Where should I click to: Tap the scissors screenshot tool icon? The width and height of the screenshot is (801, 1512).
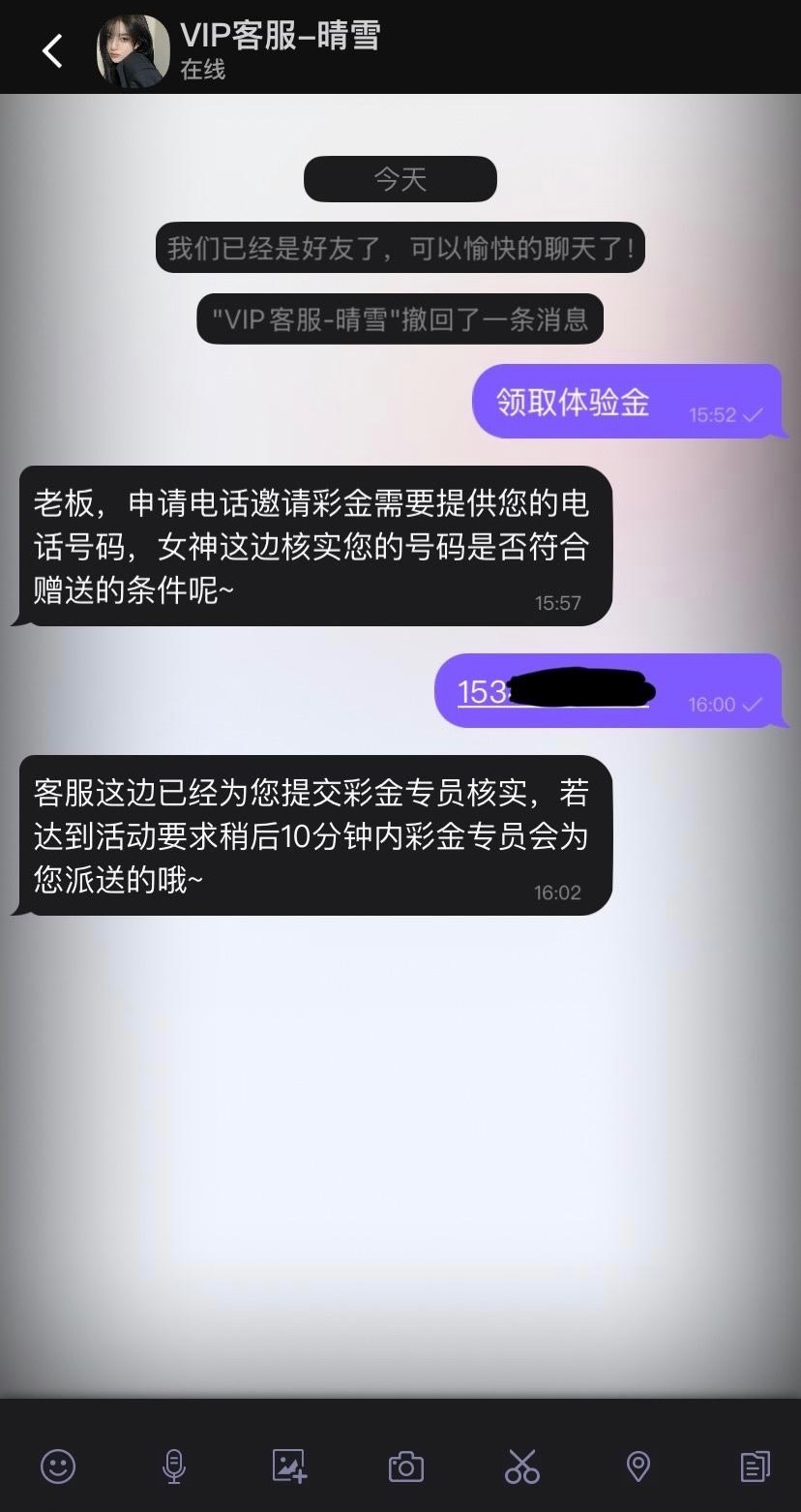522,1466
